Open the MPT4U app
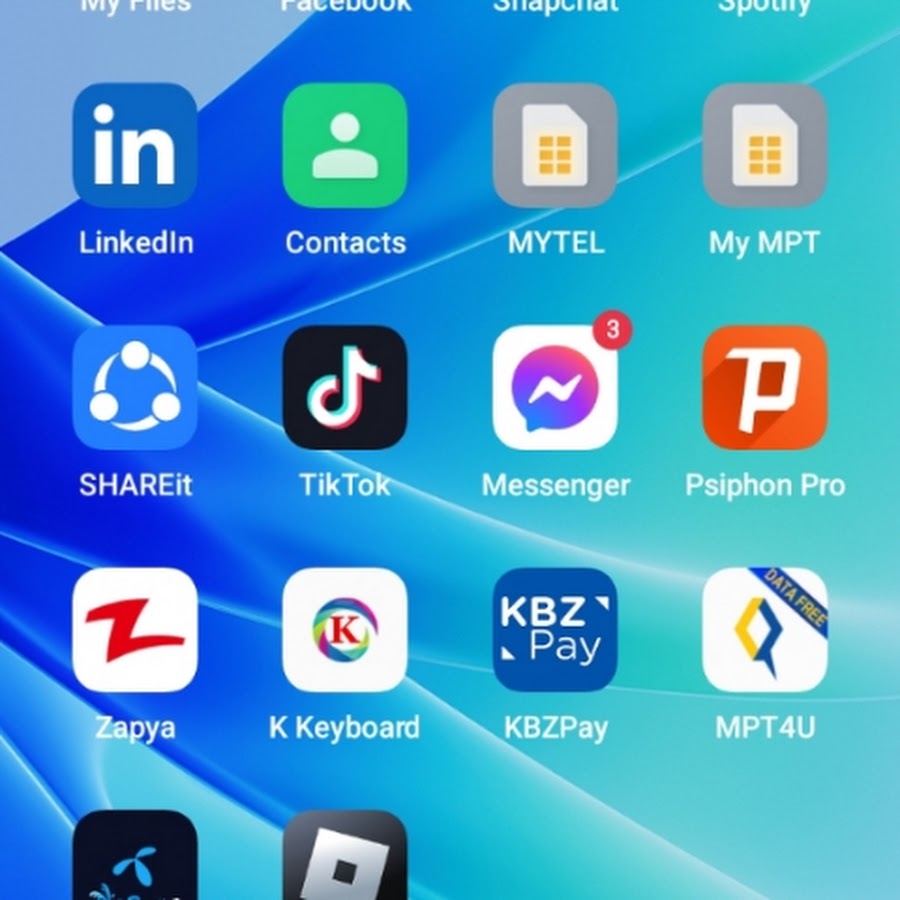900x900 pixels. 765,630
